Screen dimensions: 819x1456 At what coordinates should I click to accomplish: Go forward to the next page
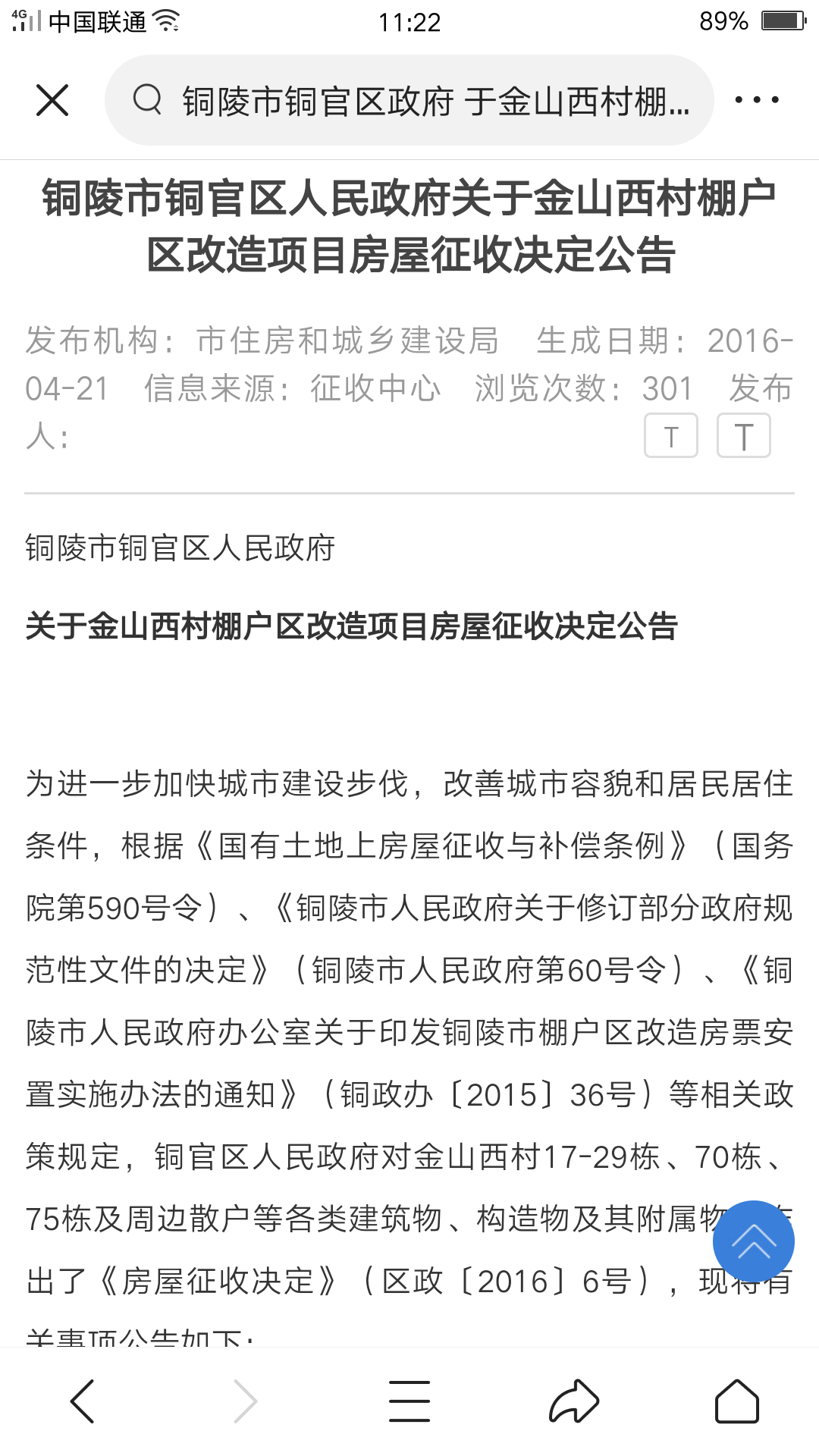tap(245, 1401)
